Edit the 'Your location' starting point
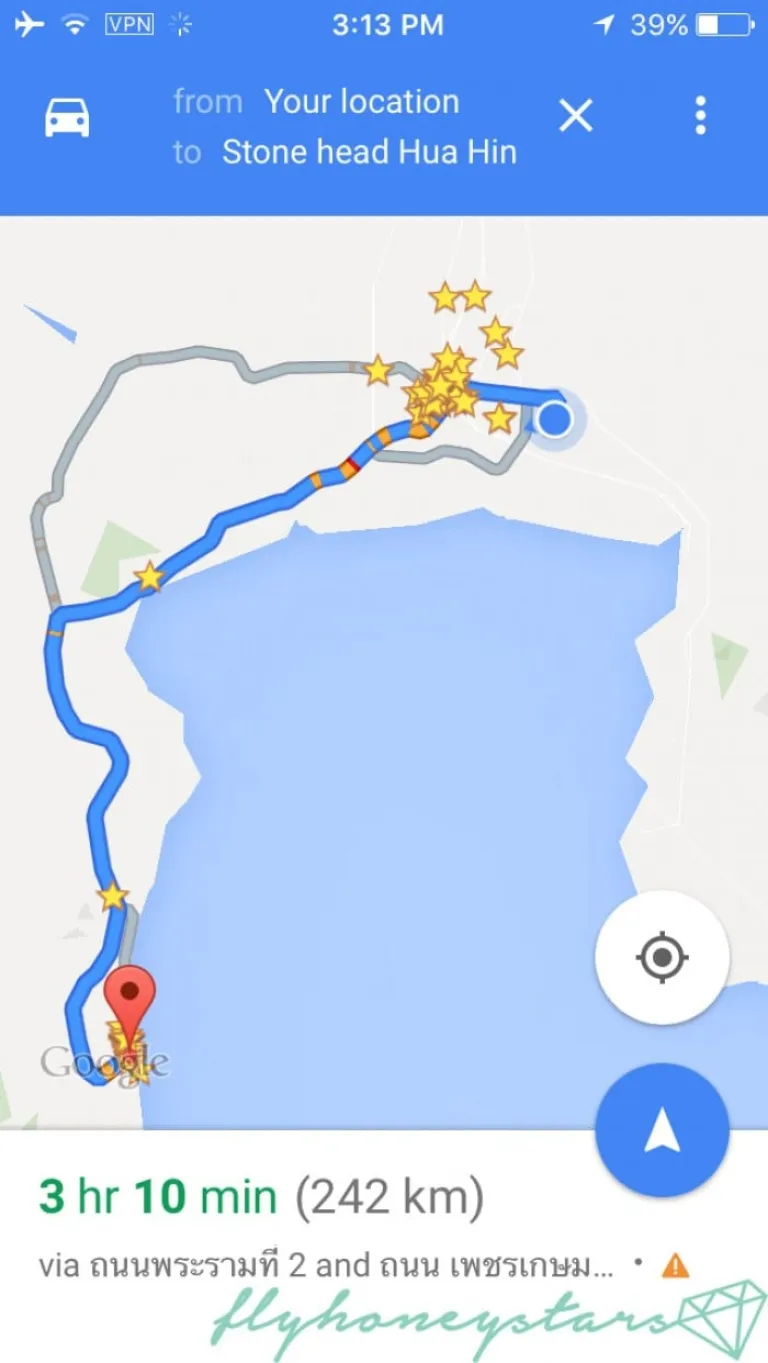This screenshot has width=768, height=1363. [x=361, y=102]
